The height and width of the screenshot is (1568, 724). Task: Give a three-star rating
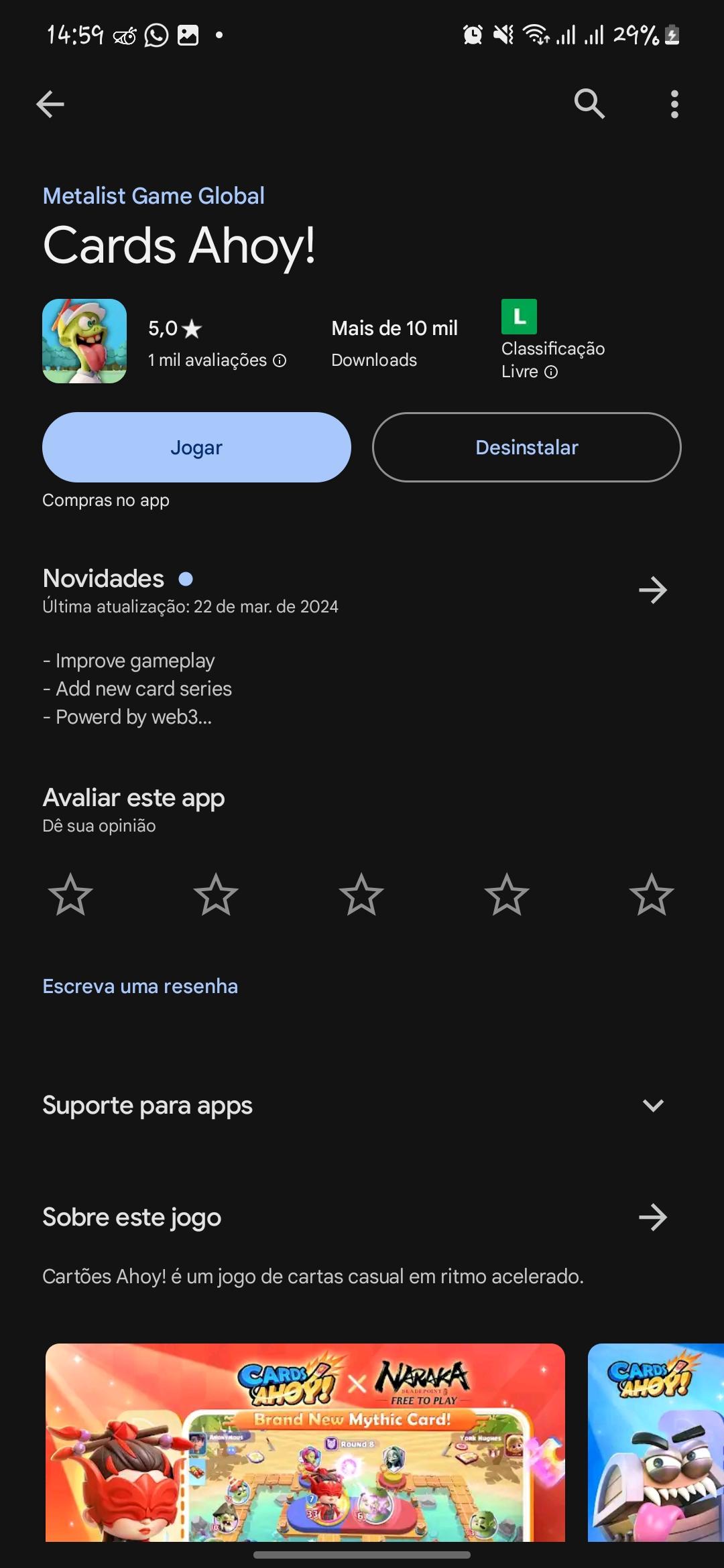point(361,895)
